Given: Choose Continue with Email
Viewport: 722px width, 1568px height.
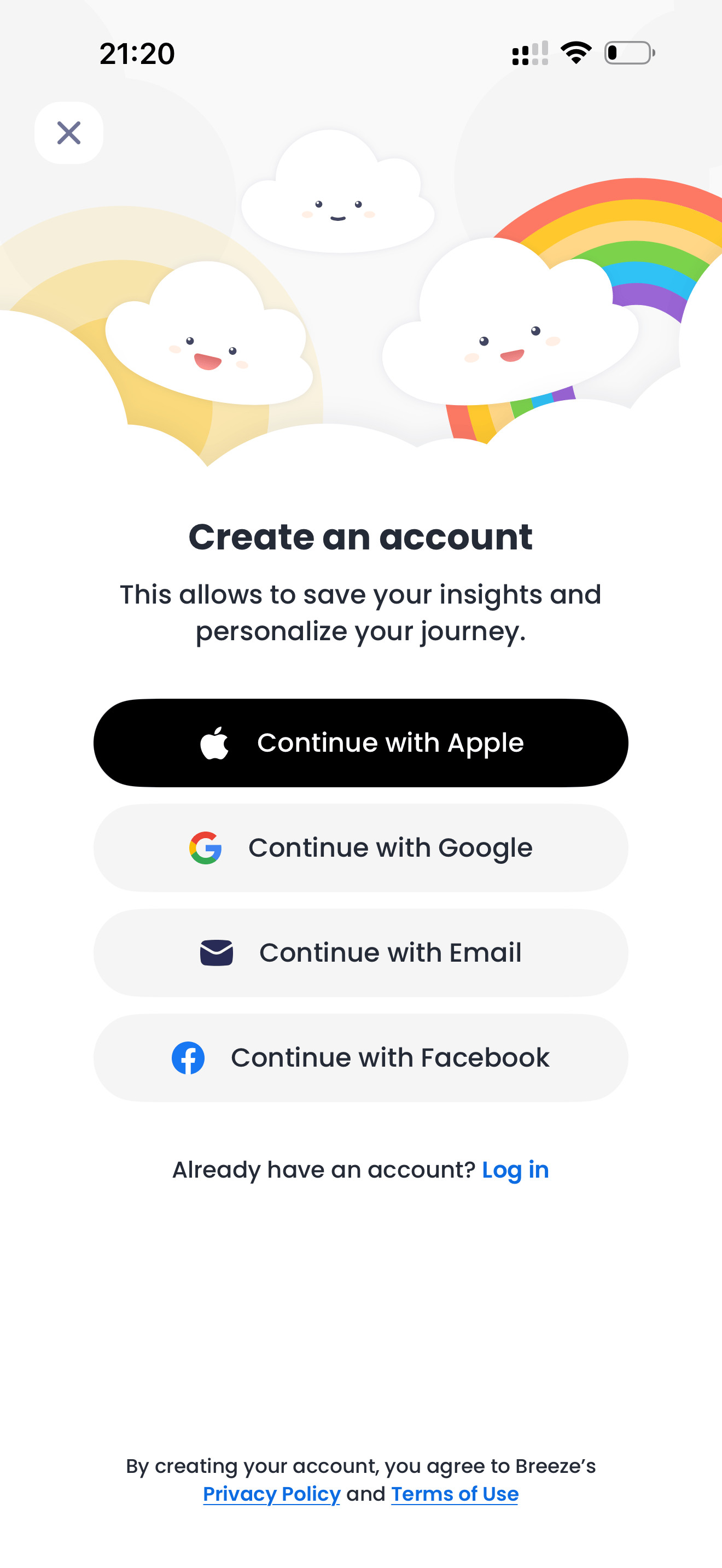Looking at the screenshot, I should [360, 952].
